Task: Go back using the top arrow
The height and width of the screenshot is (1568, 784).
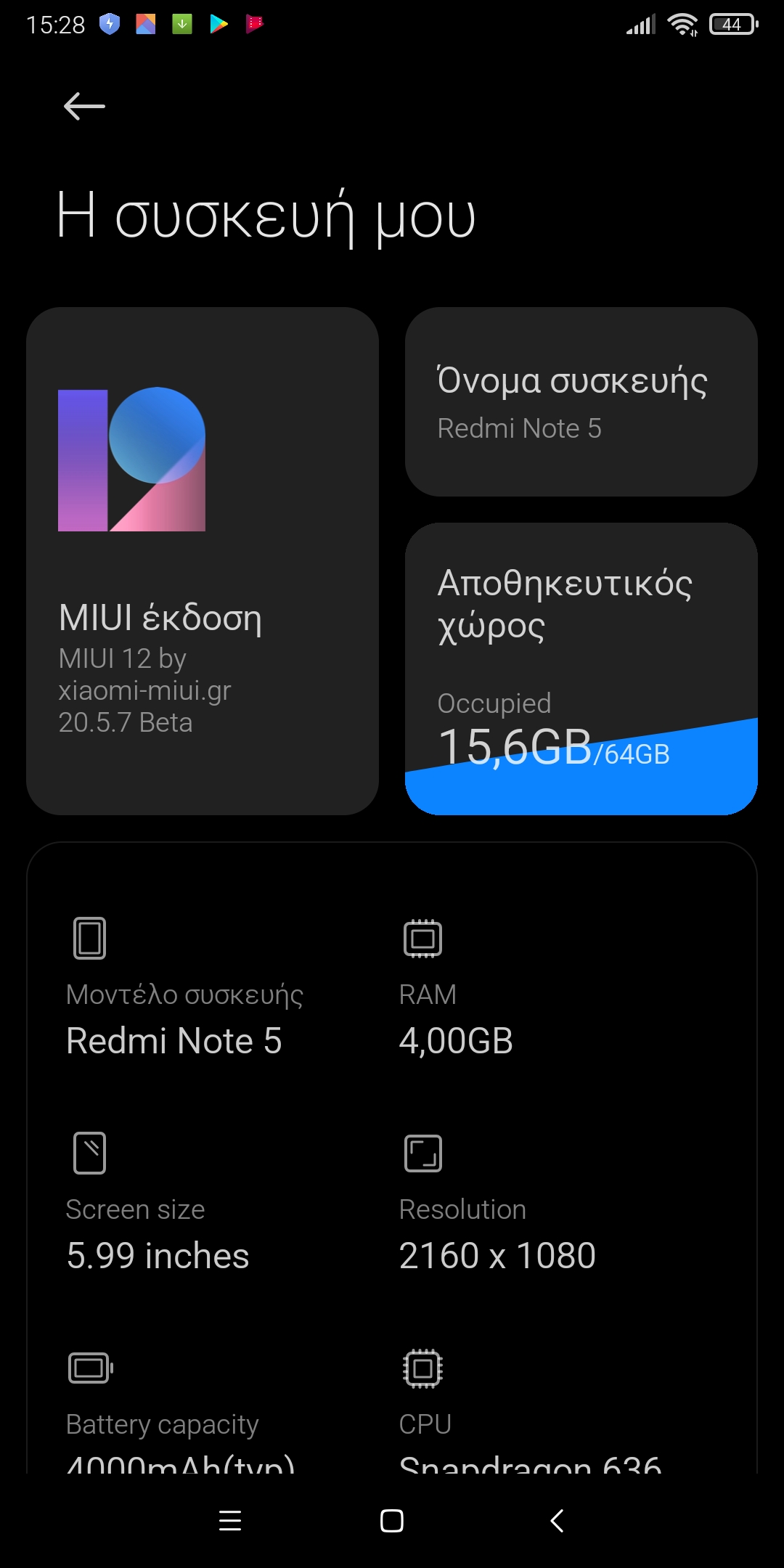Action: tap(84, 107)
